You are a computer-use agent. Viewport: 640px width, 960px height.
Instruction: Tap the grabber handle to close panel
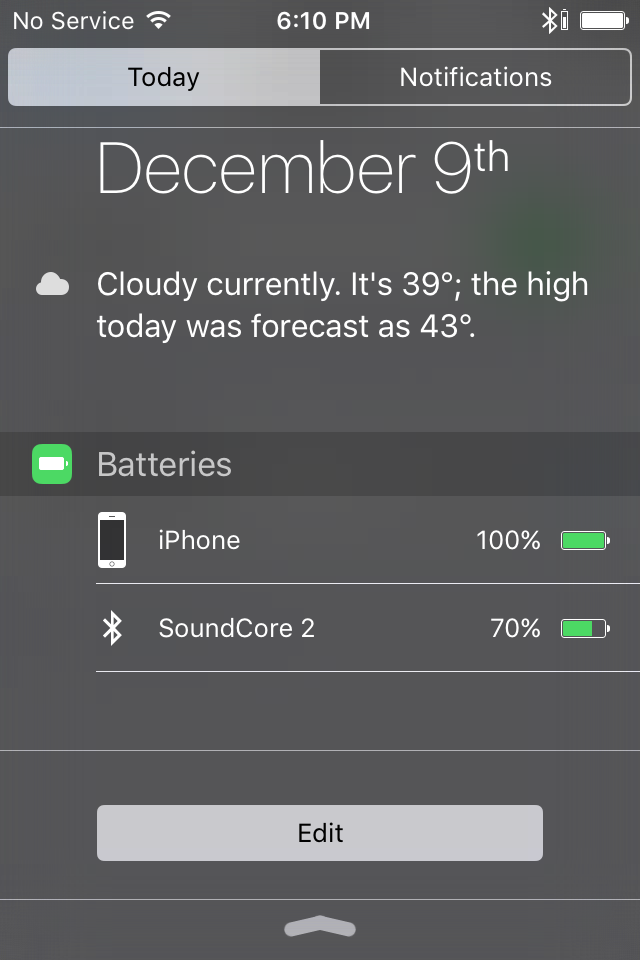click(x=320, y=928)
